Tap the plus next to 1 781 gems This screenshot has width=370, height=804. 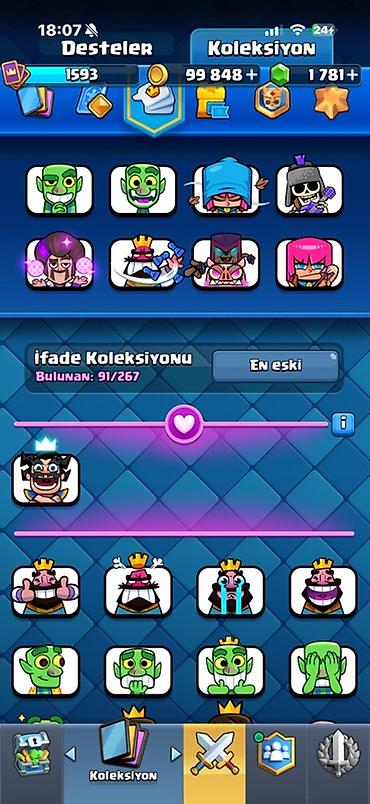coord(352,75)
